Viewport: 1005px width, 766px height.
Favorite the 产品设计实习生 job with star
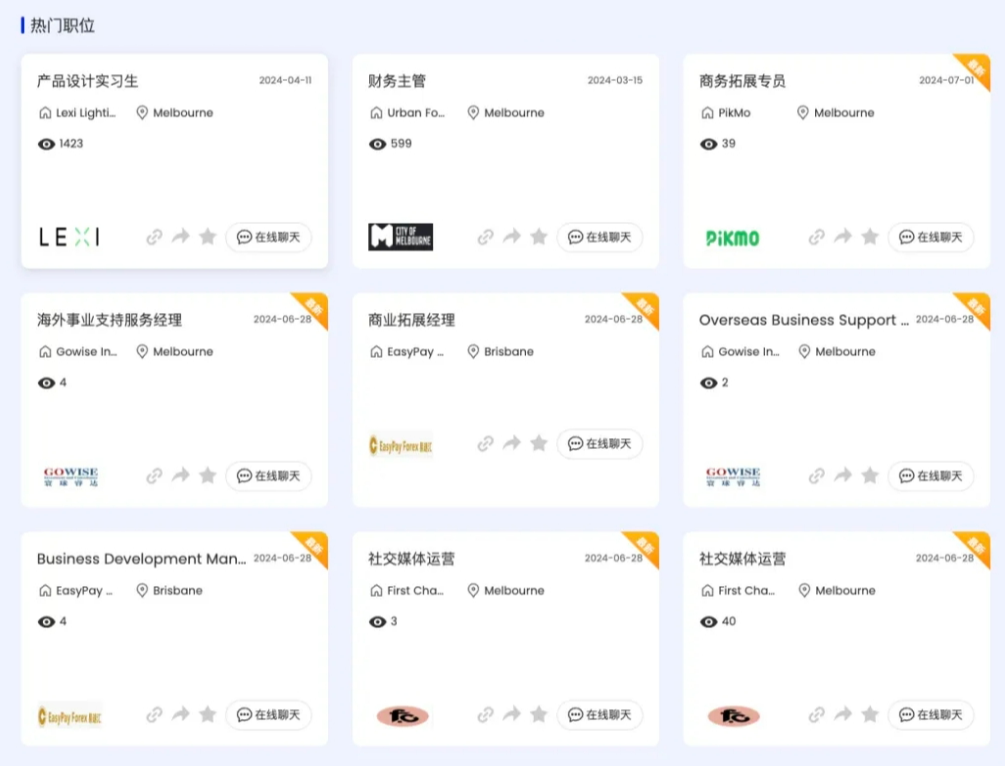[x=207, y=237]
